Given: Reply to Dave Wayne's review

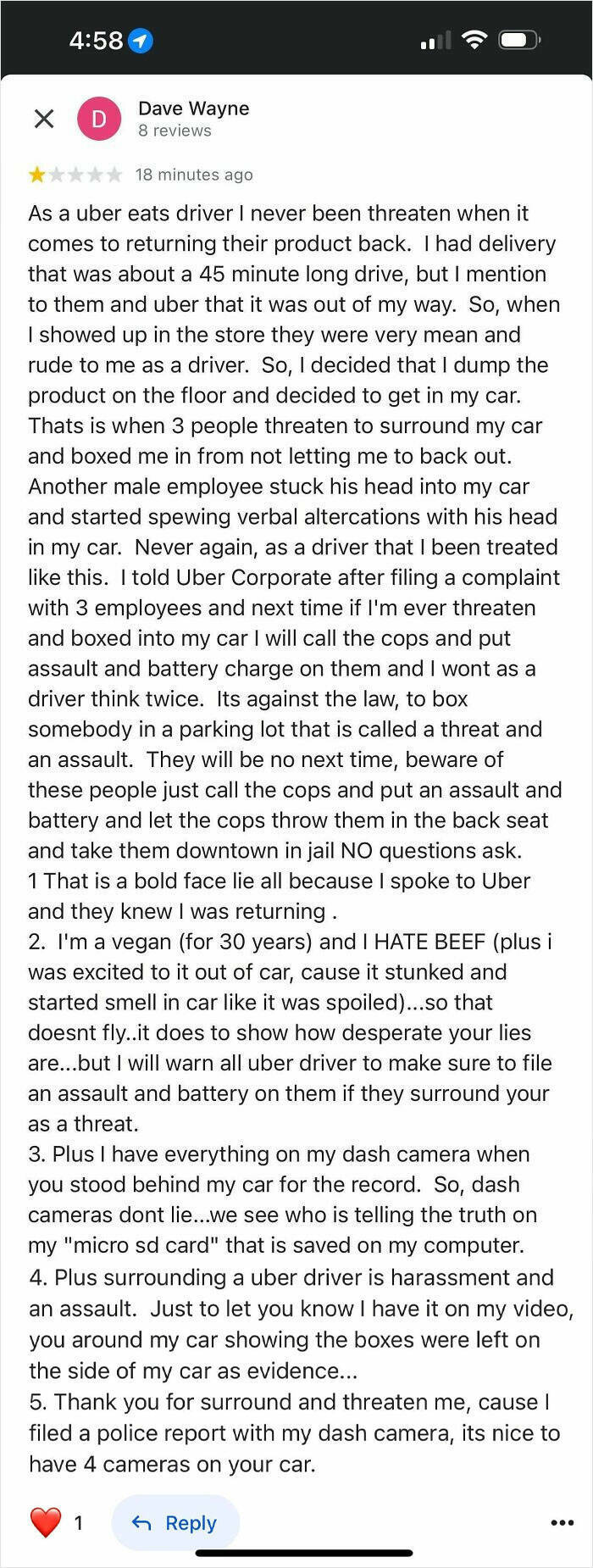Looking at the screenshot, I should pos(175,1523).
